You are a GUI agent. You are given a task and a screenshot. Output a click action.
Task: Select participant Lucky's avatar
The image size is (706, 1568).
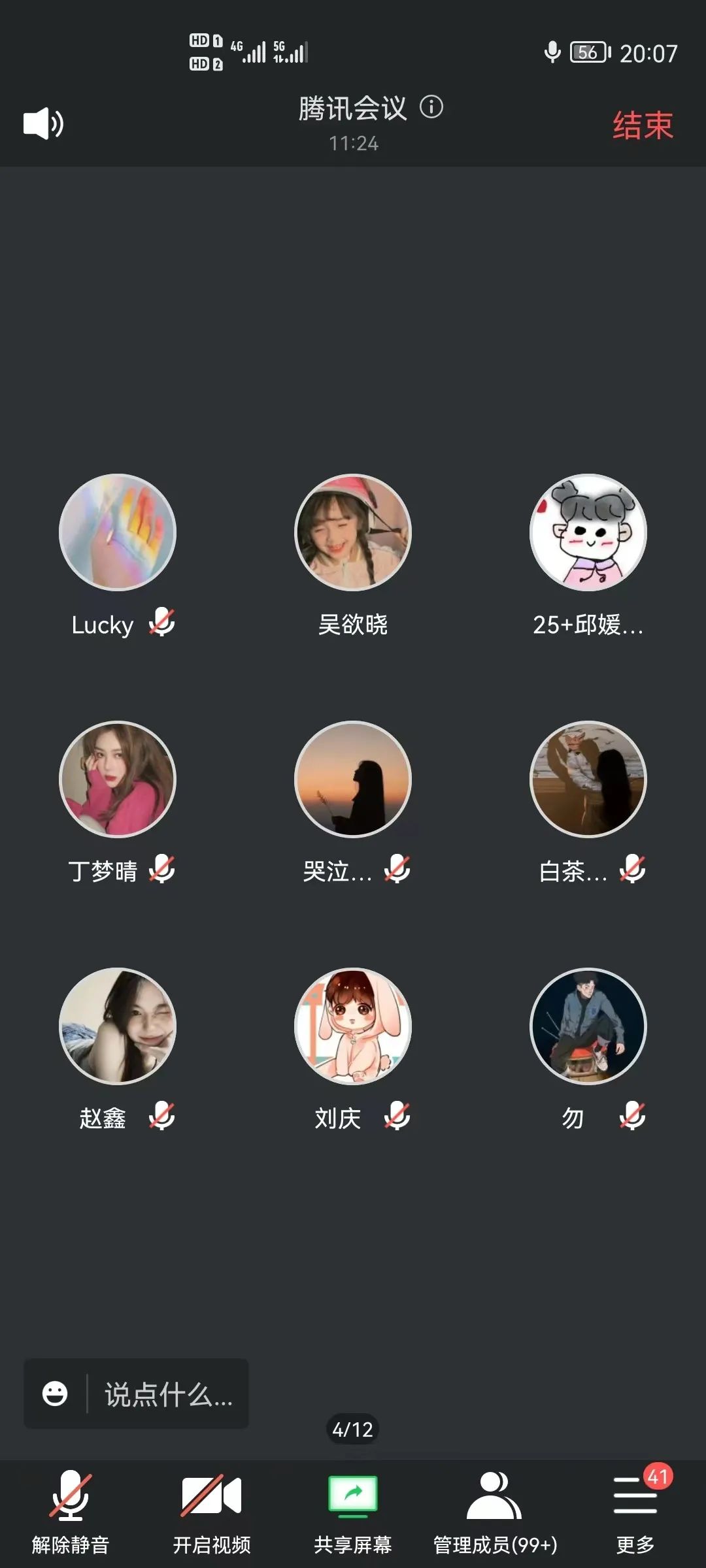click(x=118, y=532)
